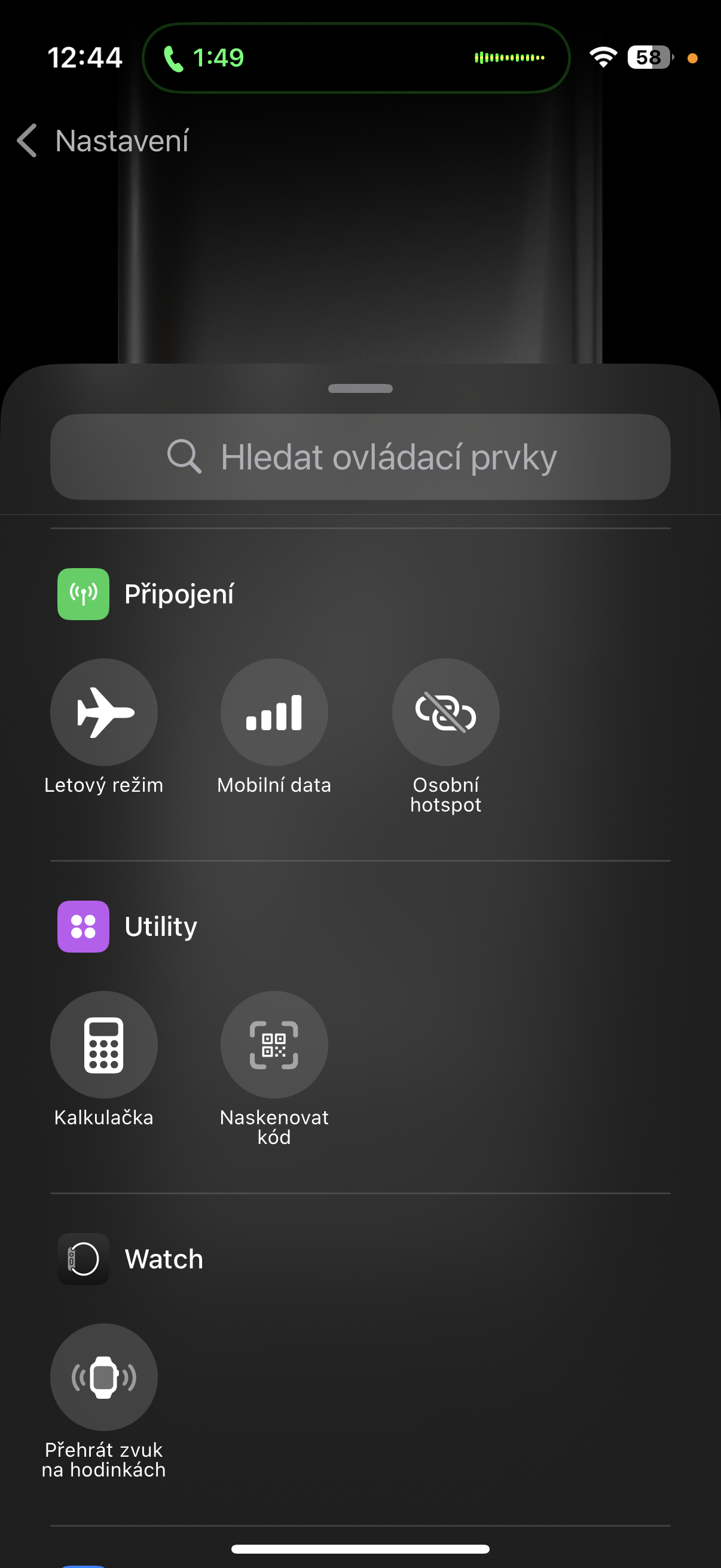The height and width of the screenshot is (1568, 721).
Task: Tap the Hledat ovládací prvky search field
Action: [x=360, y=457]
